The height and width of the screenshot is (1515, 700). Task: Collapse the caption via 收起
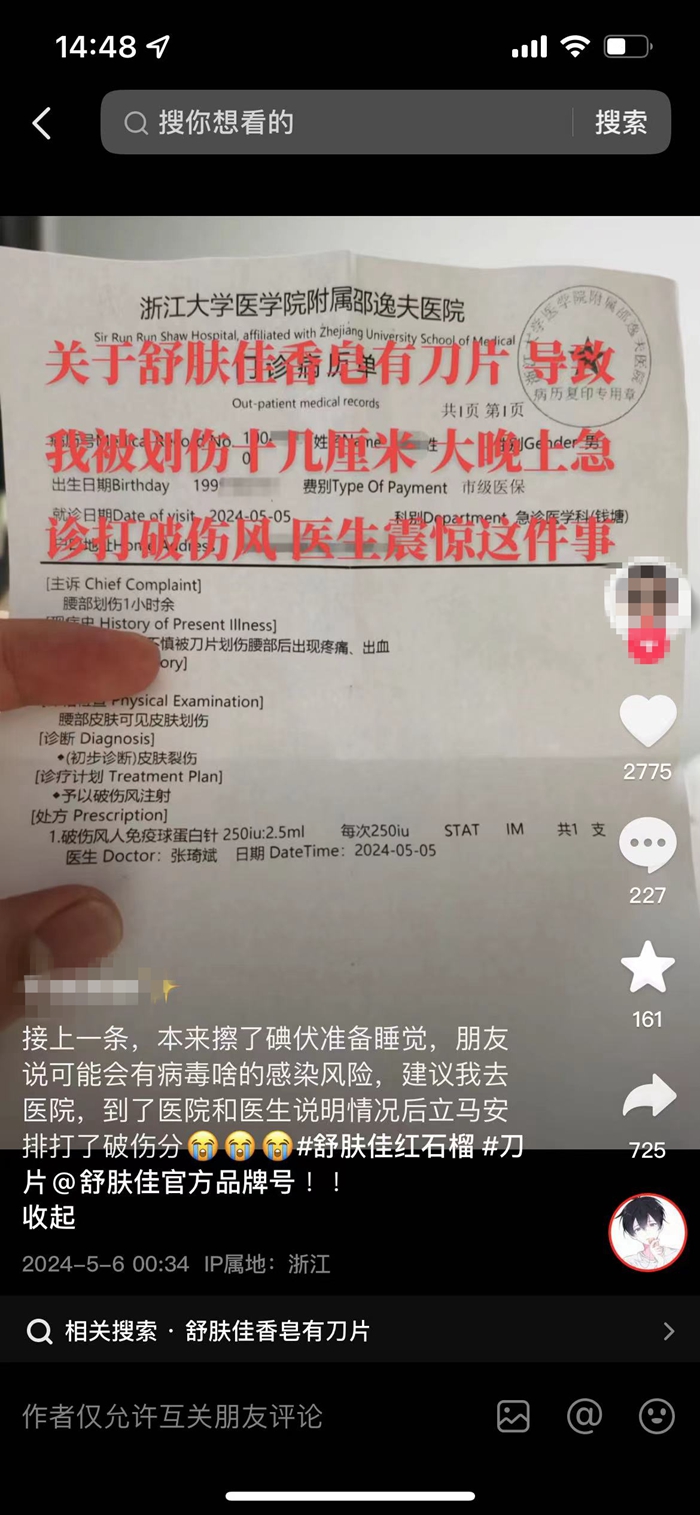coord(50,1216)
